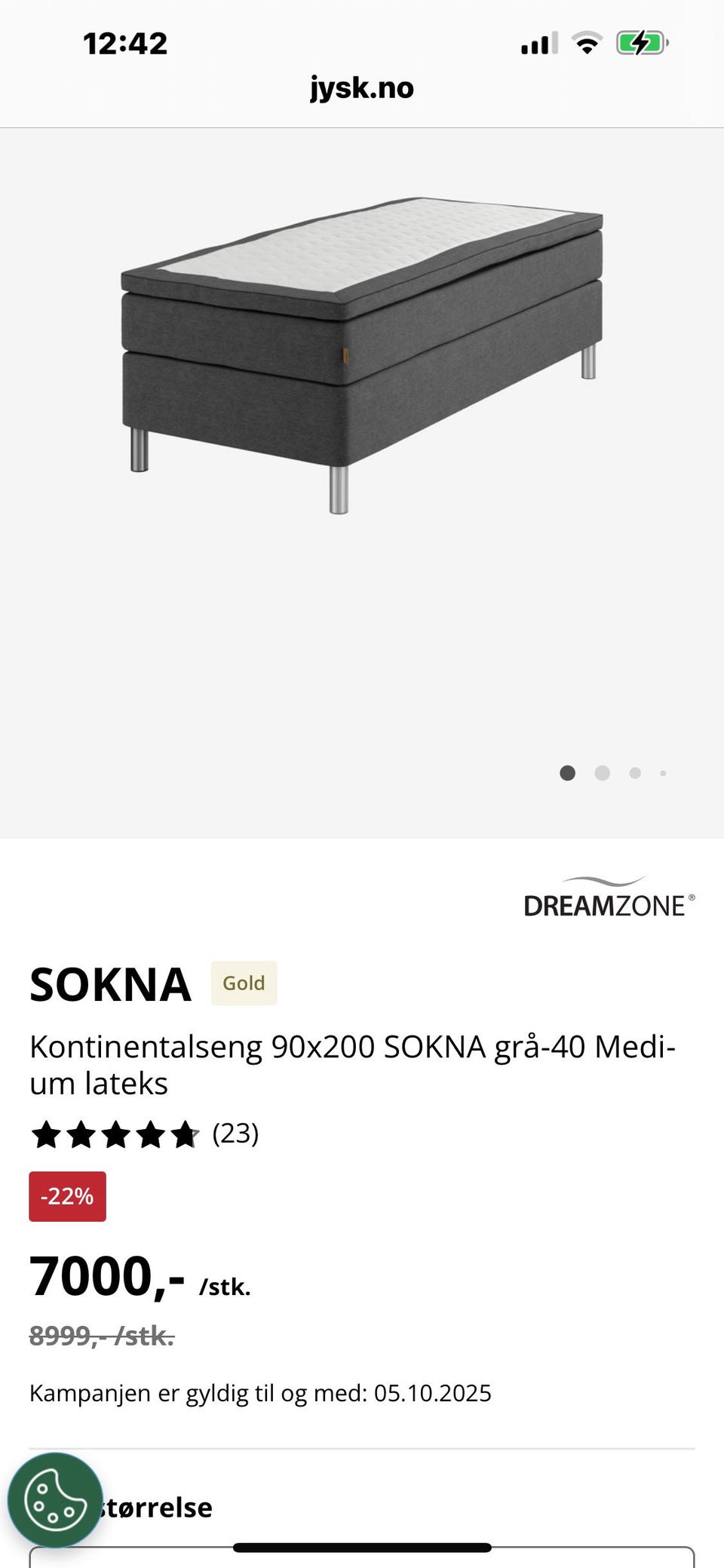Open the SOKNA bed product image

tap(362, 354)
